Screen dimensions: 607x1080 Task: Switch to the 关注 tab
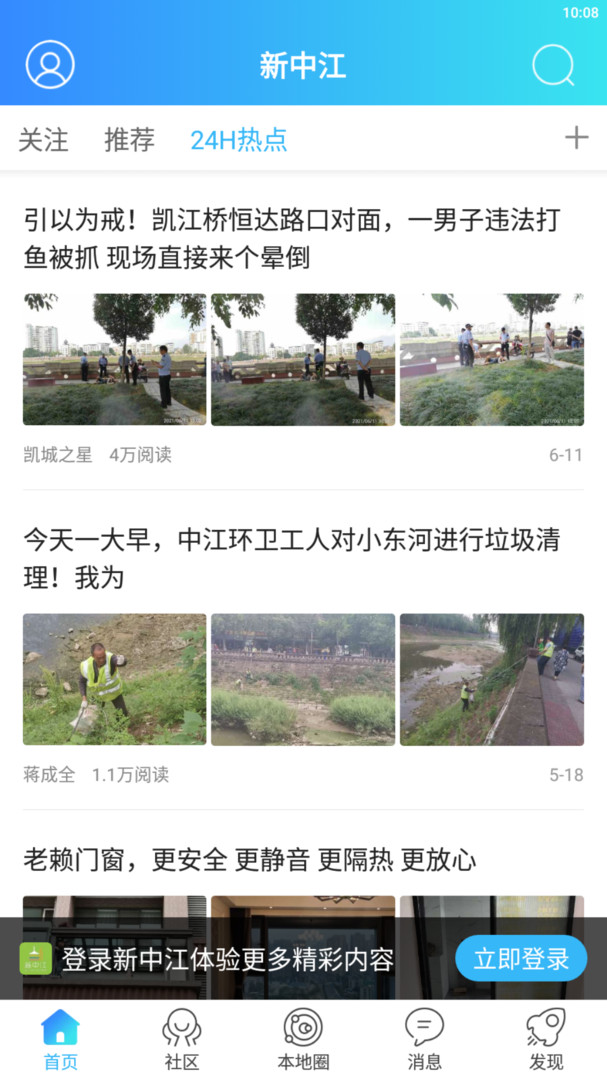coord(43,140)
